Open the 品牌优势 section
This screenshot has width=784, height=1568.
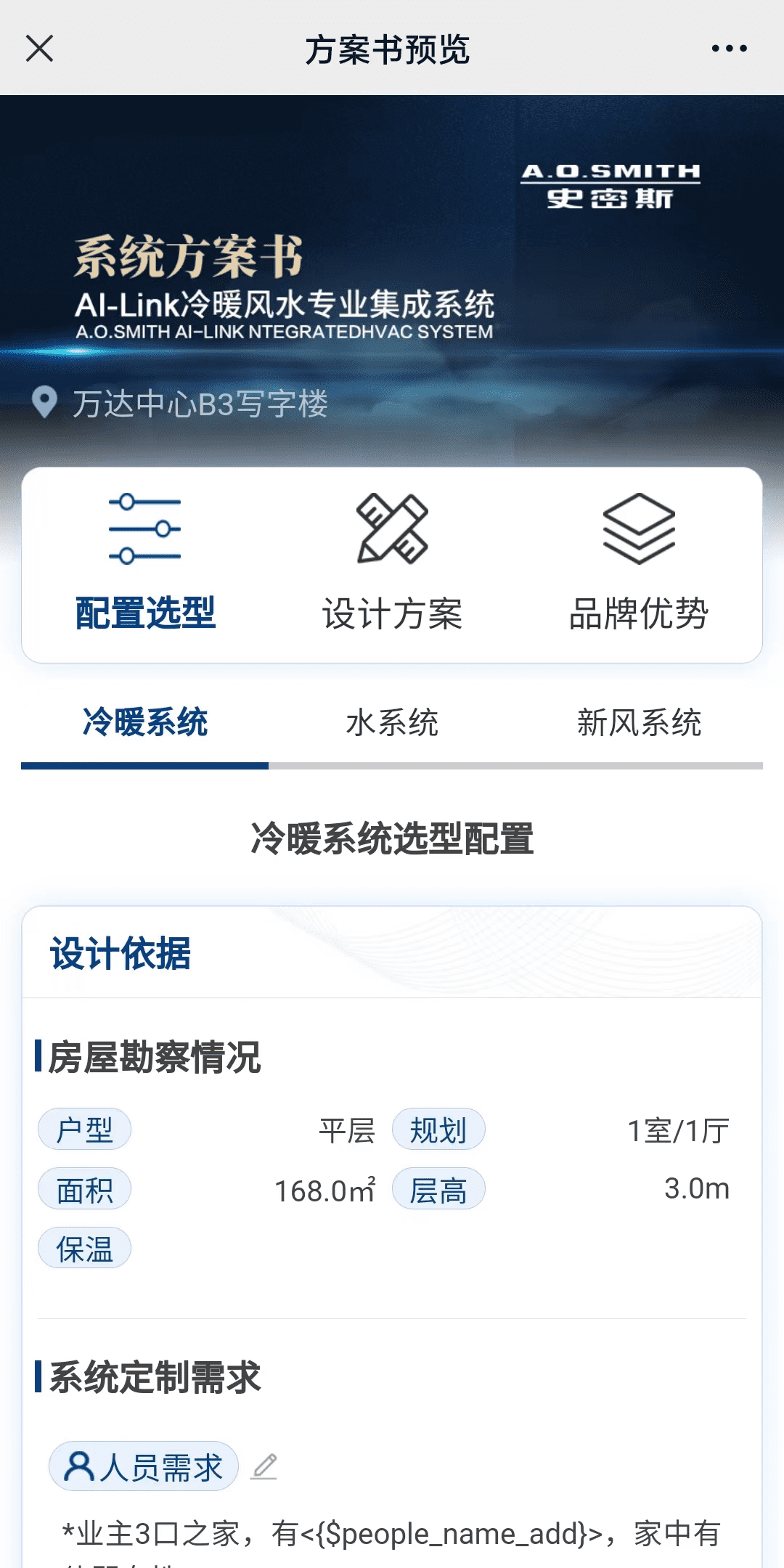639,563
